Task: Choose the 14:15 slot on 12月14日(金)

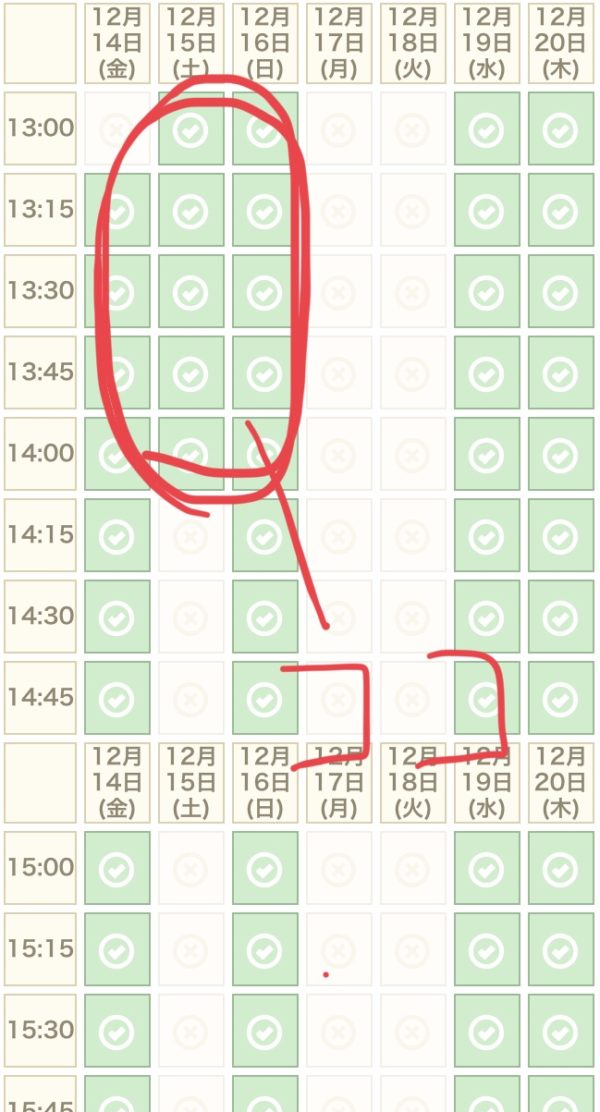Action: click(117, 535)
